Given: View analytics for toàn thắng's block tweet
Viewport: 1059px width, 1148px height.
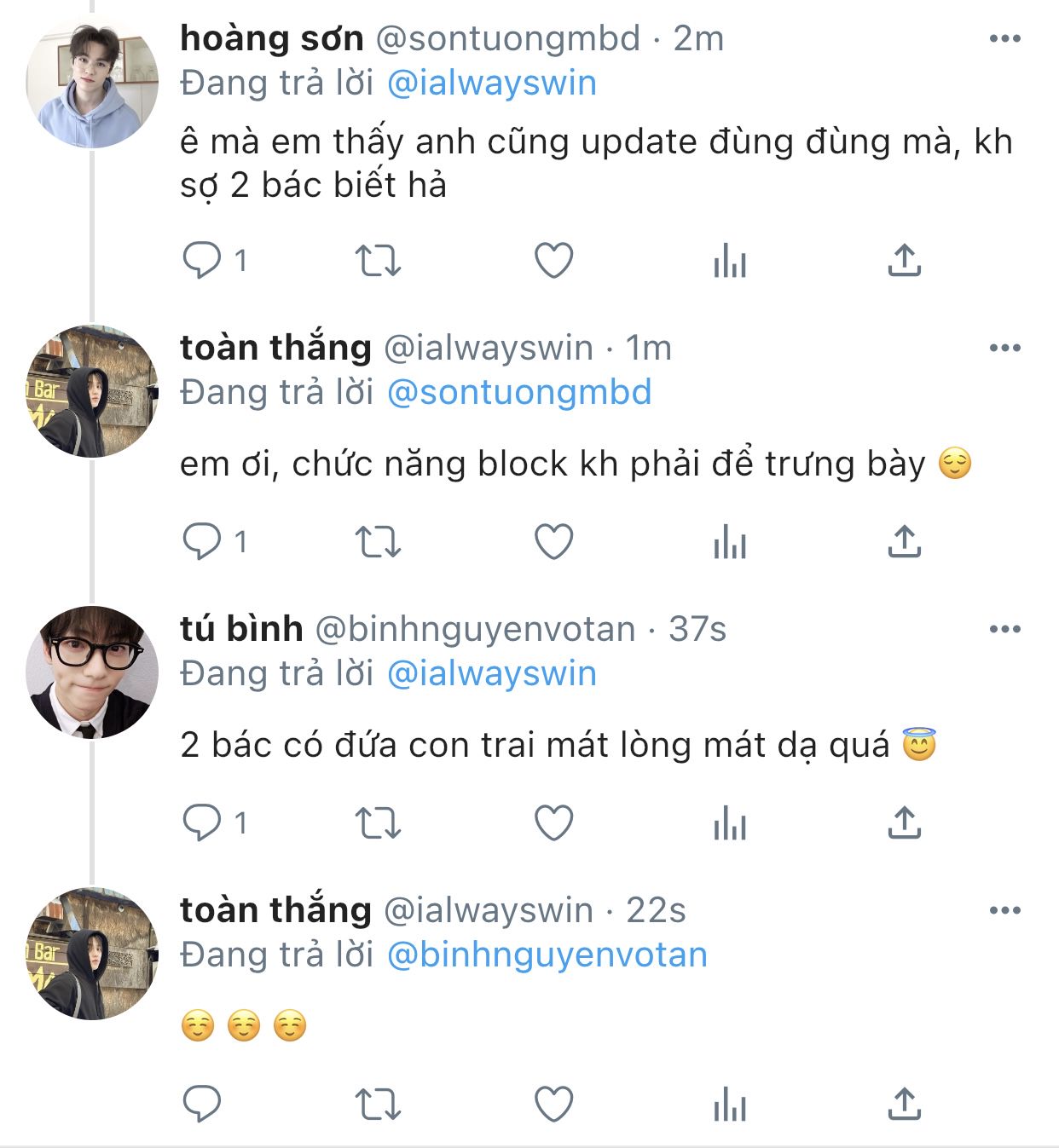Looking at the screenshot, I should click(729, 542).
